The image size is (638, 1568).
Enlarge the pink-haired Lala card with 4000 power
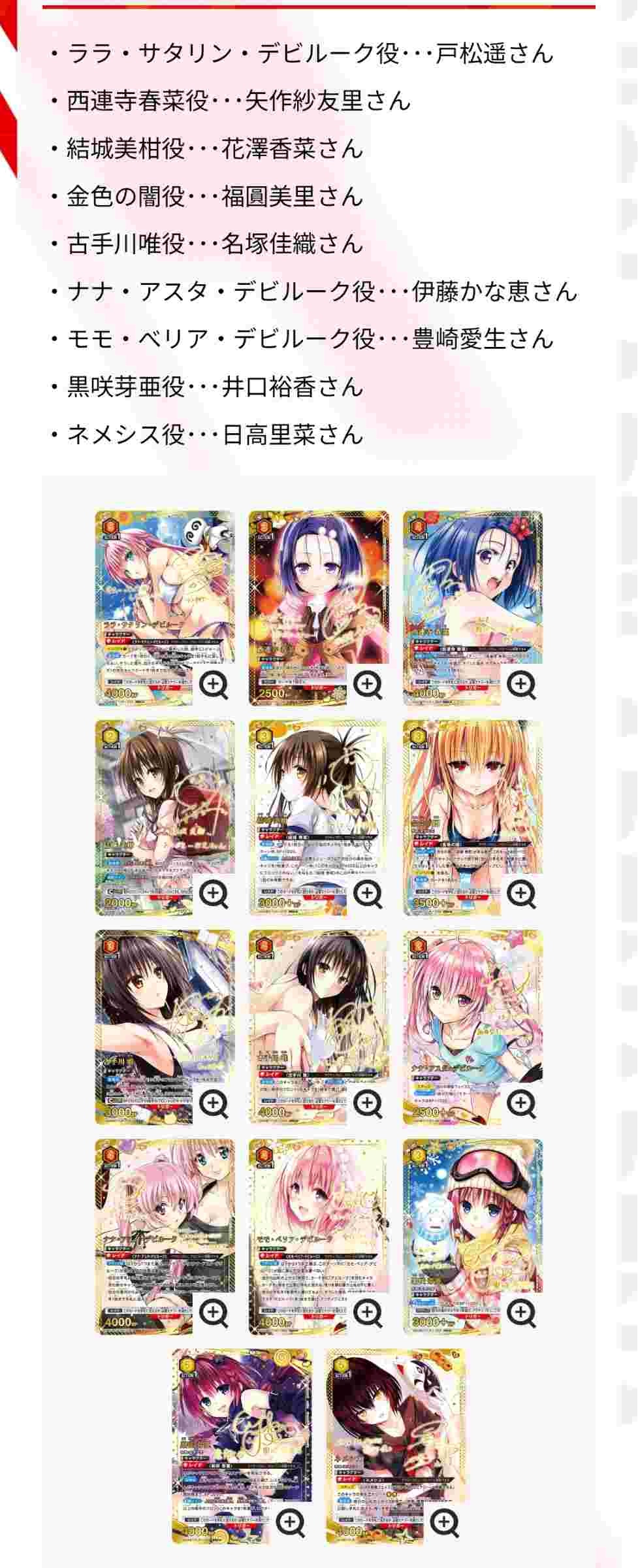point(214,684)
